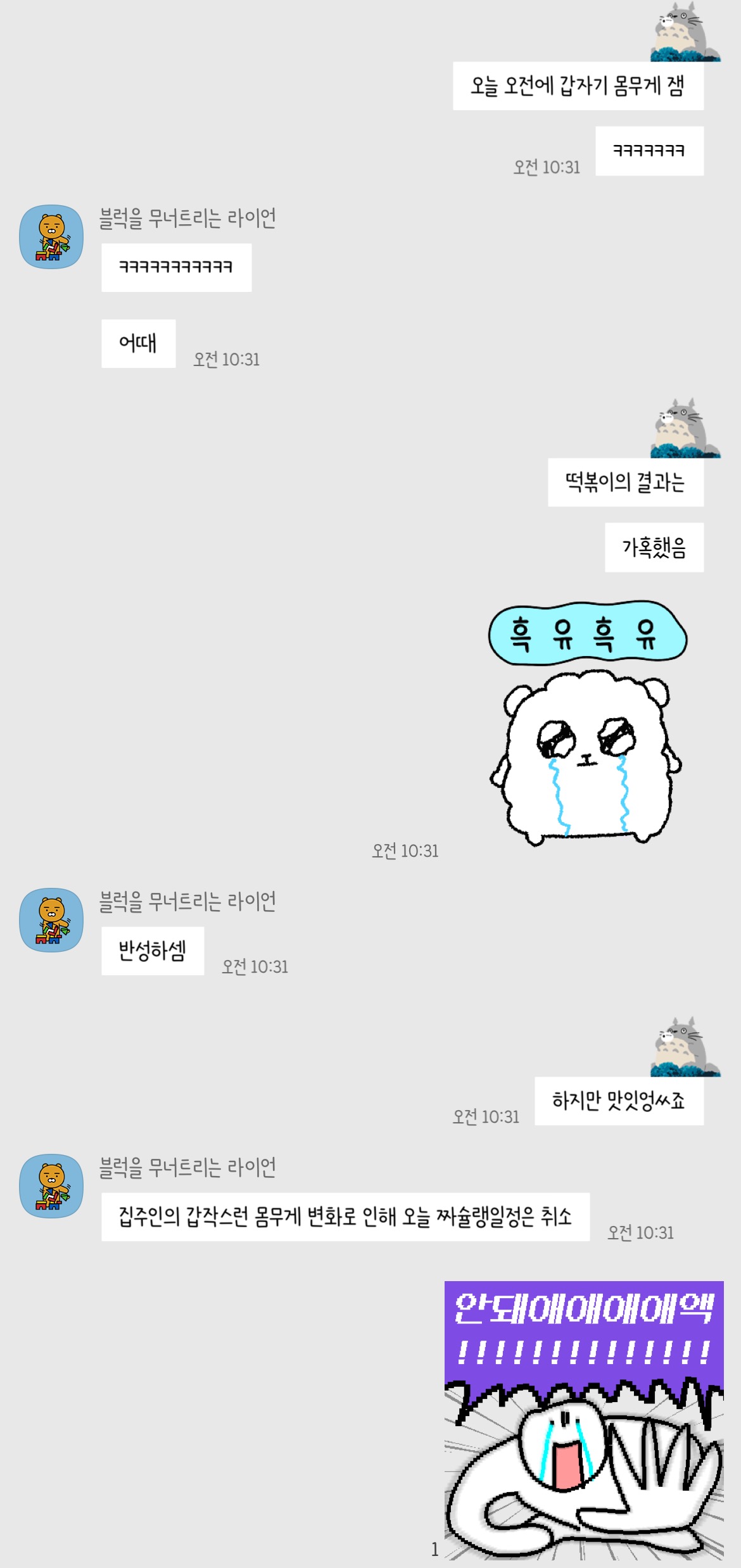Image resolution: width=741 pixels, height=1568 pixels.
Task: Open the 안돼애애애액 emoticon sticker
Action: point(584,1419)
